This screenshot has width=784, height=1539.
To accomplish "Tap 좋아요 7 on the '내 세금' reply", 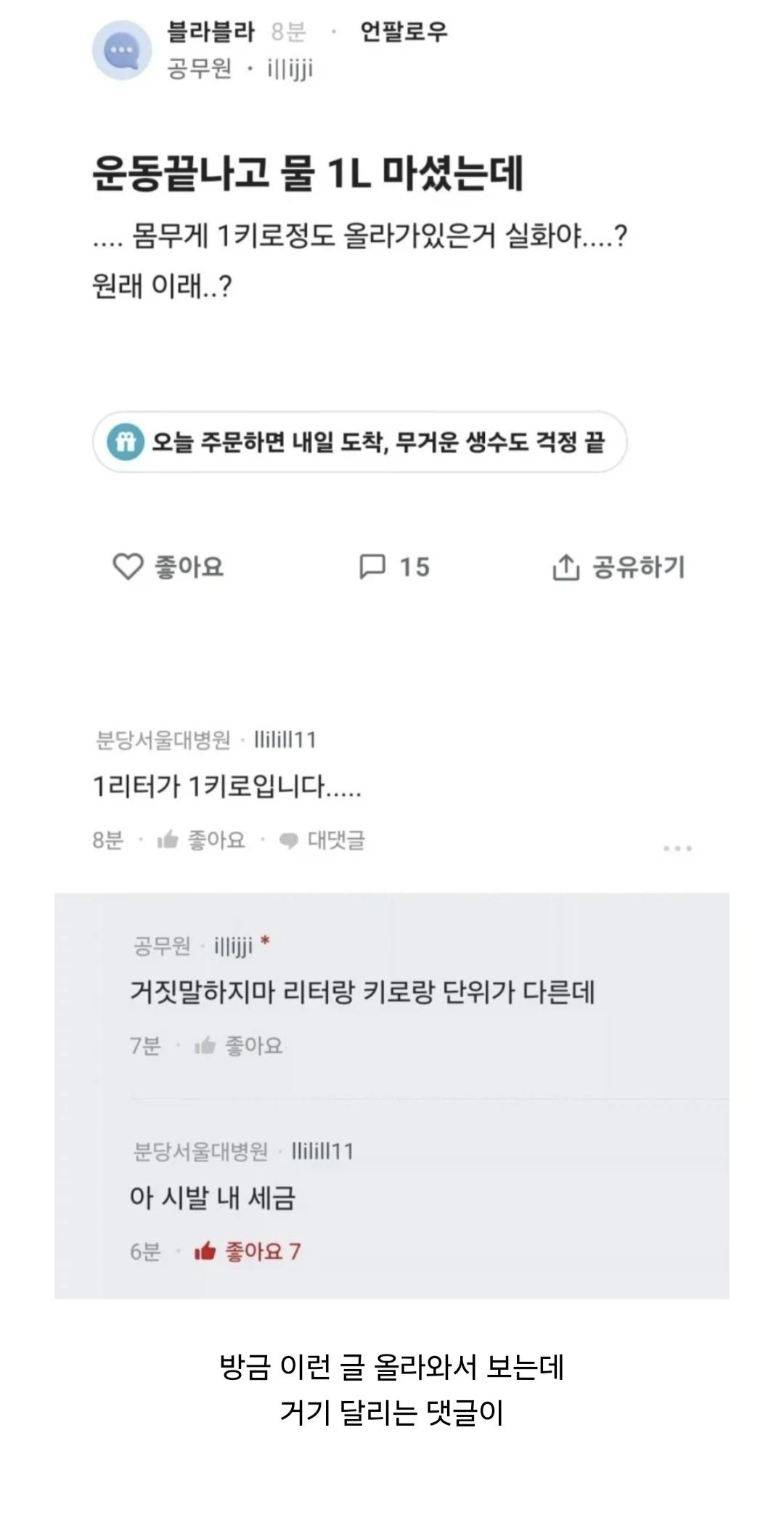I will tap(247, 1251).
